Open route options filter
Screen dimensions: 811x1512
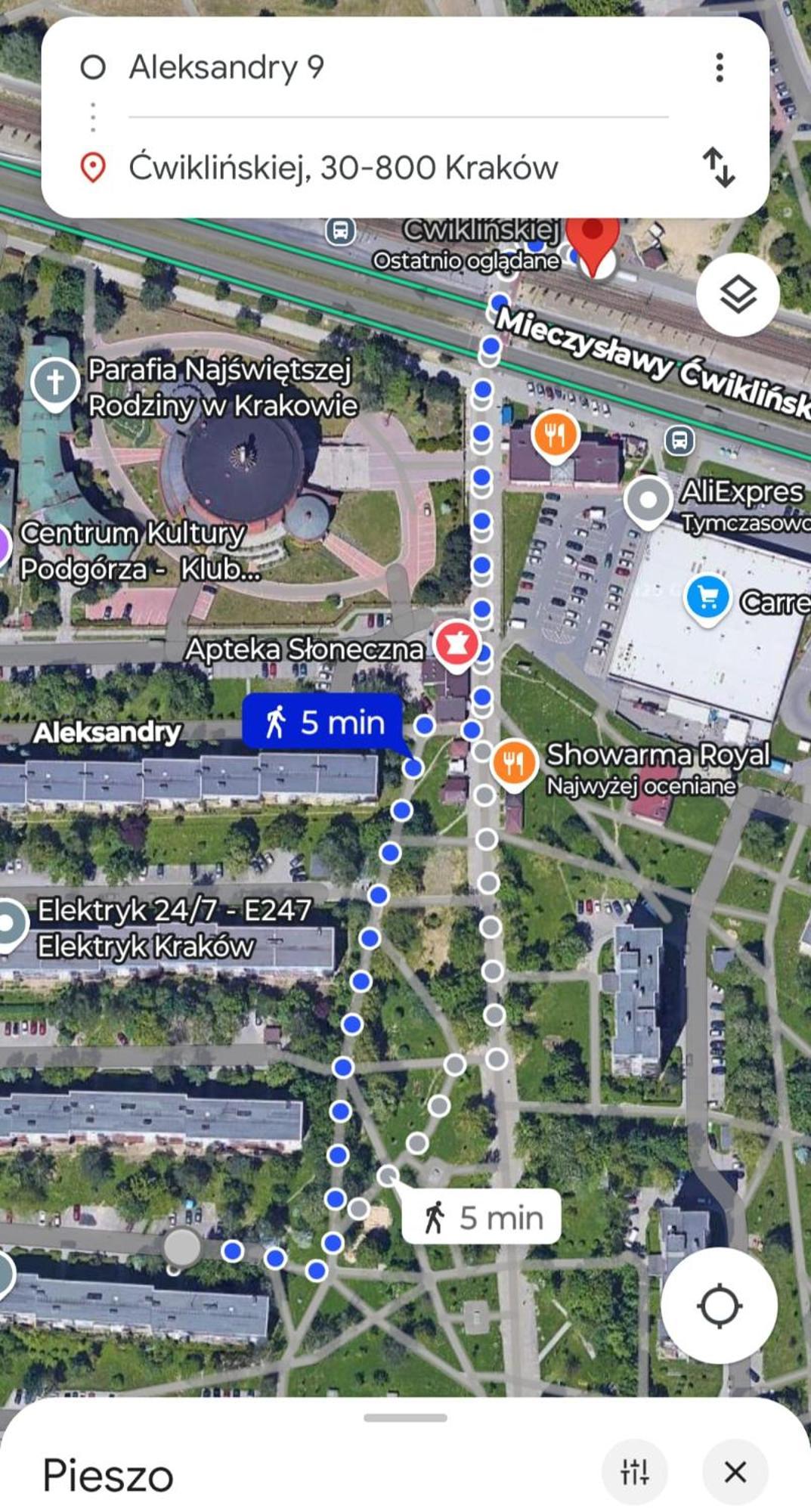tap(634, 1472)
